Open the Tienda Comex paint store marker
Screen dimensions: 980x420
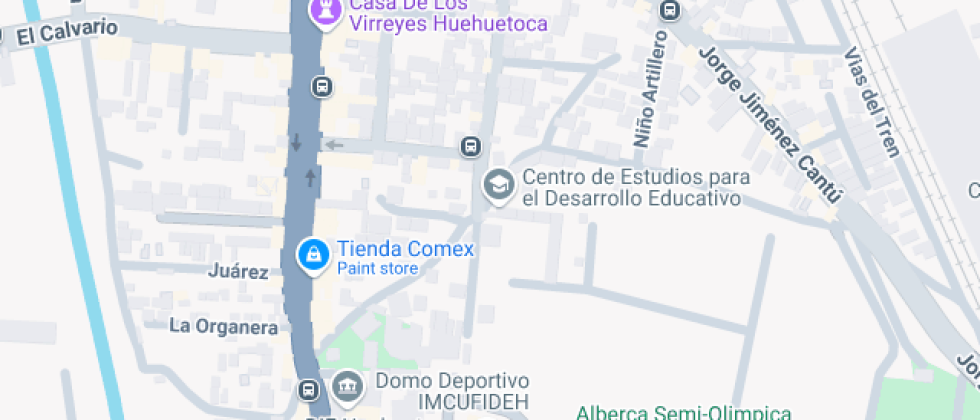(314, 256)
